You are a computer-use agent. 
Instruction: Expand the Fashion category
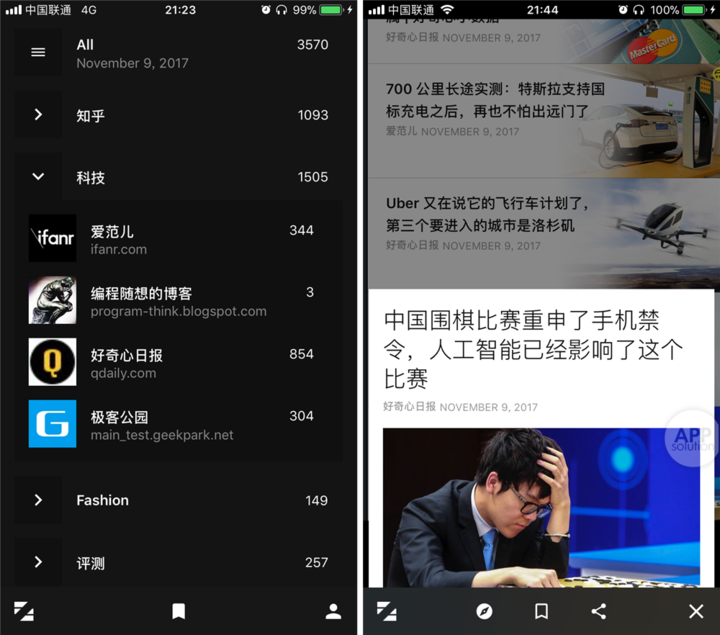coord(38,500)
